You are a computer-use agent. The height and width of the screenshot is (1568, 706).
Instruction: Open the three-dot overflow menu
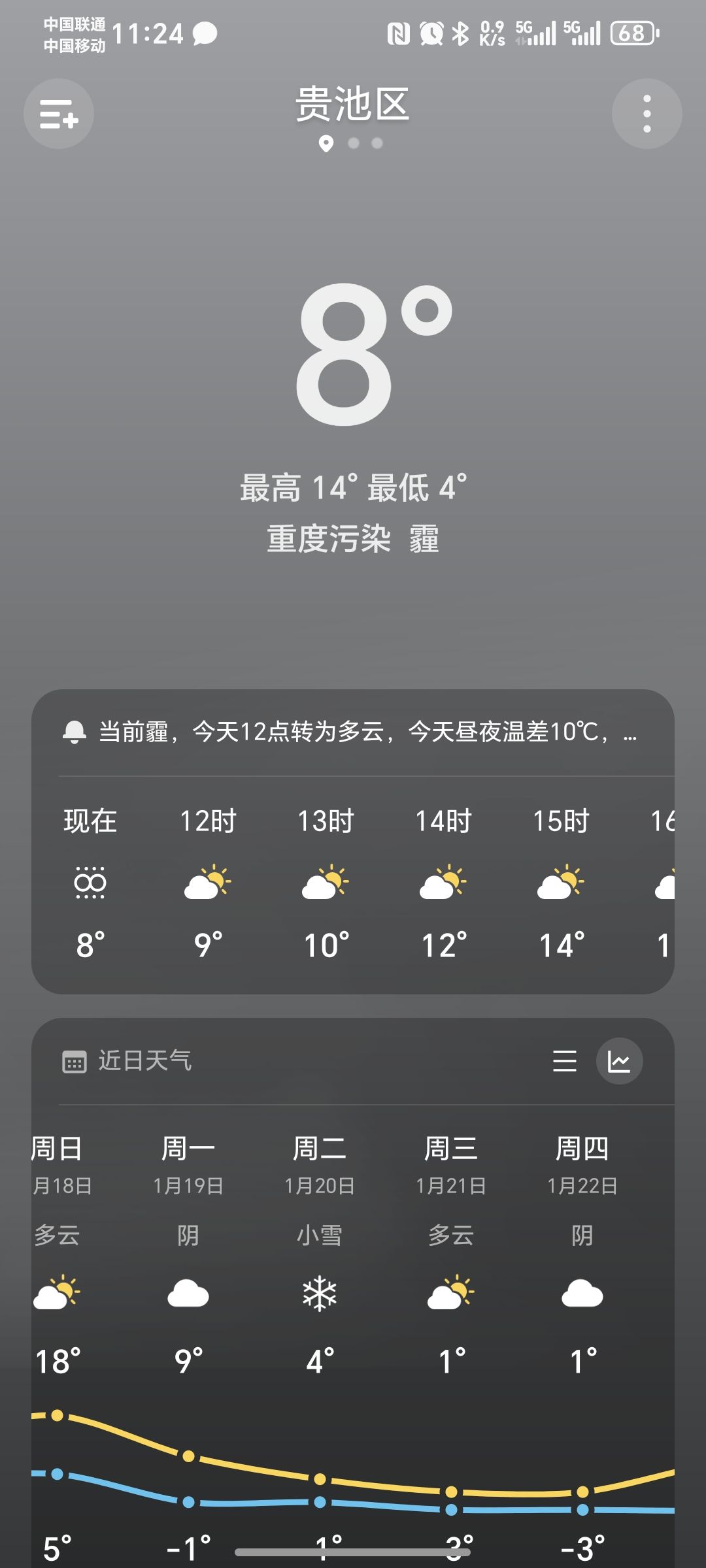[x=647, y=114]
